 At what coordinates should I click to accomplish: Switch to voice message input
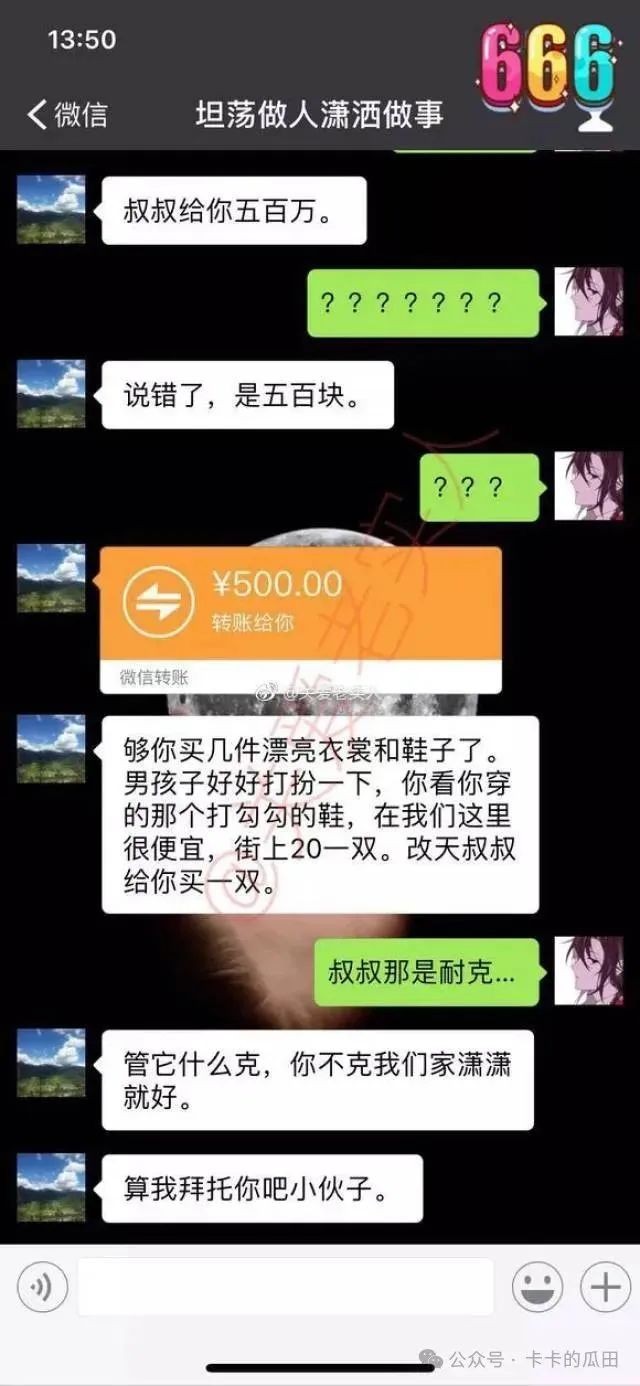point(42,1286)
